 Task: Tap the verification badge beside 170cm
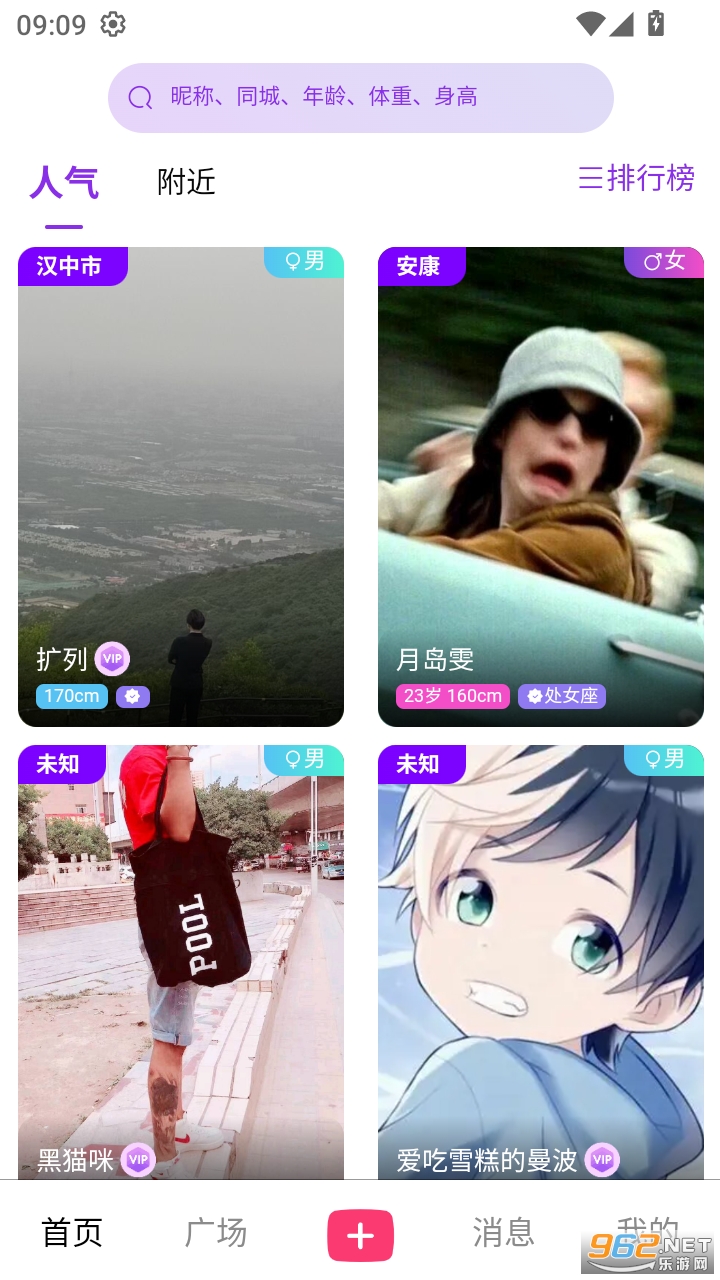tap(133, 695)
